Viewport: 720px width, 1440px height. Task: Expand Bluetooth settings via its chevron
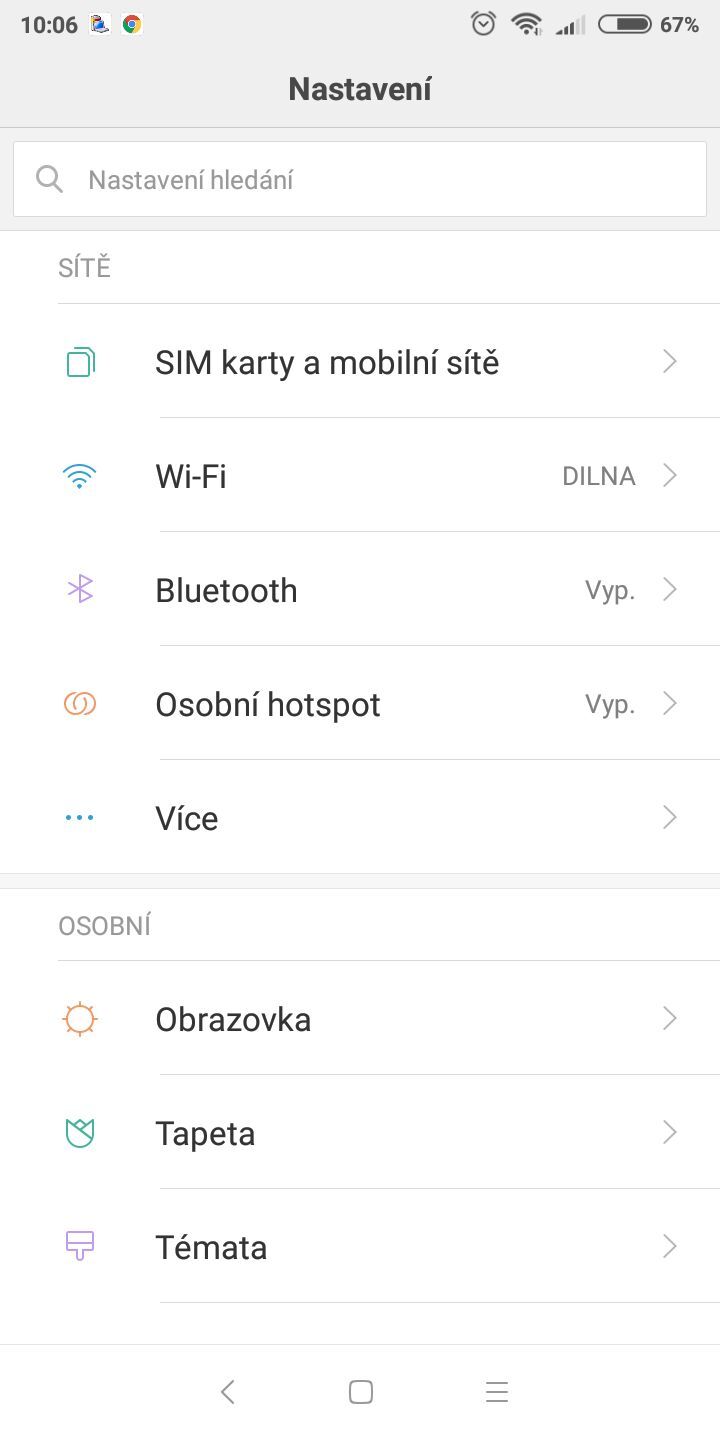click(x=669, y=589)
